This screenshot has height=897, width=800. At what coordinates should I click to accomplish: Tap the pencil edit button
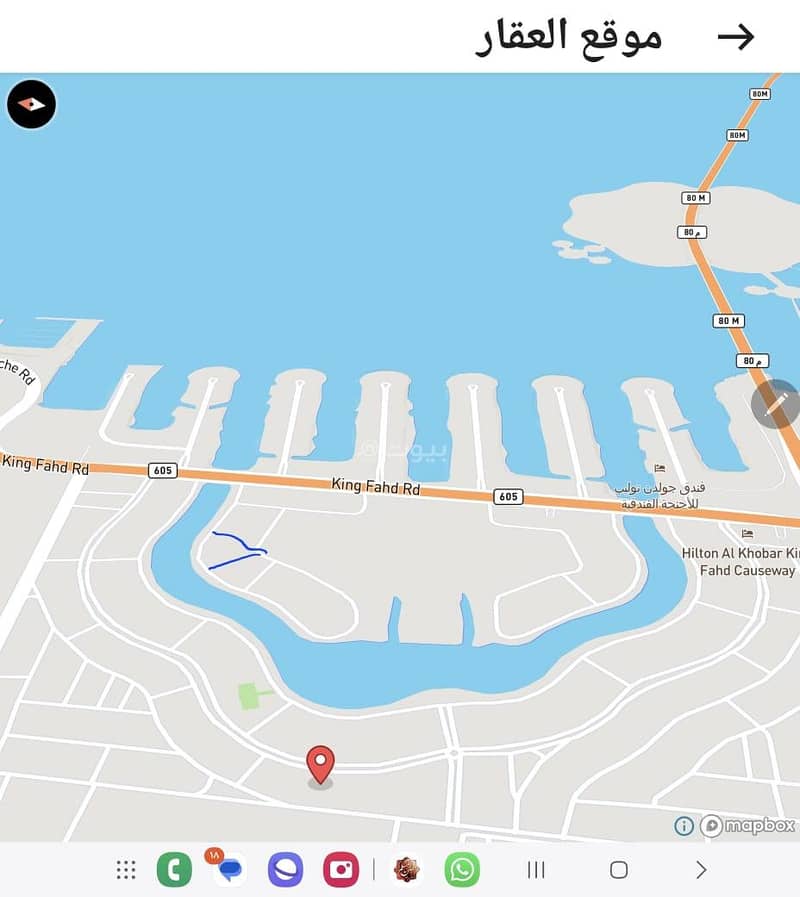(776, 404)
